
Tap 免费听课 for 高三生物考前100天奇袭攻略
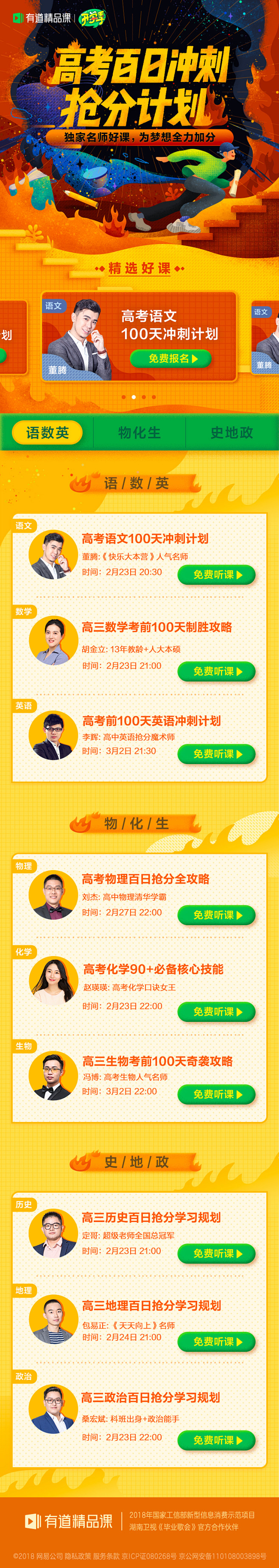216,1094
